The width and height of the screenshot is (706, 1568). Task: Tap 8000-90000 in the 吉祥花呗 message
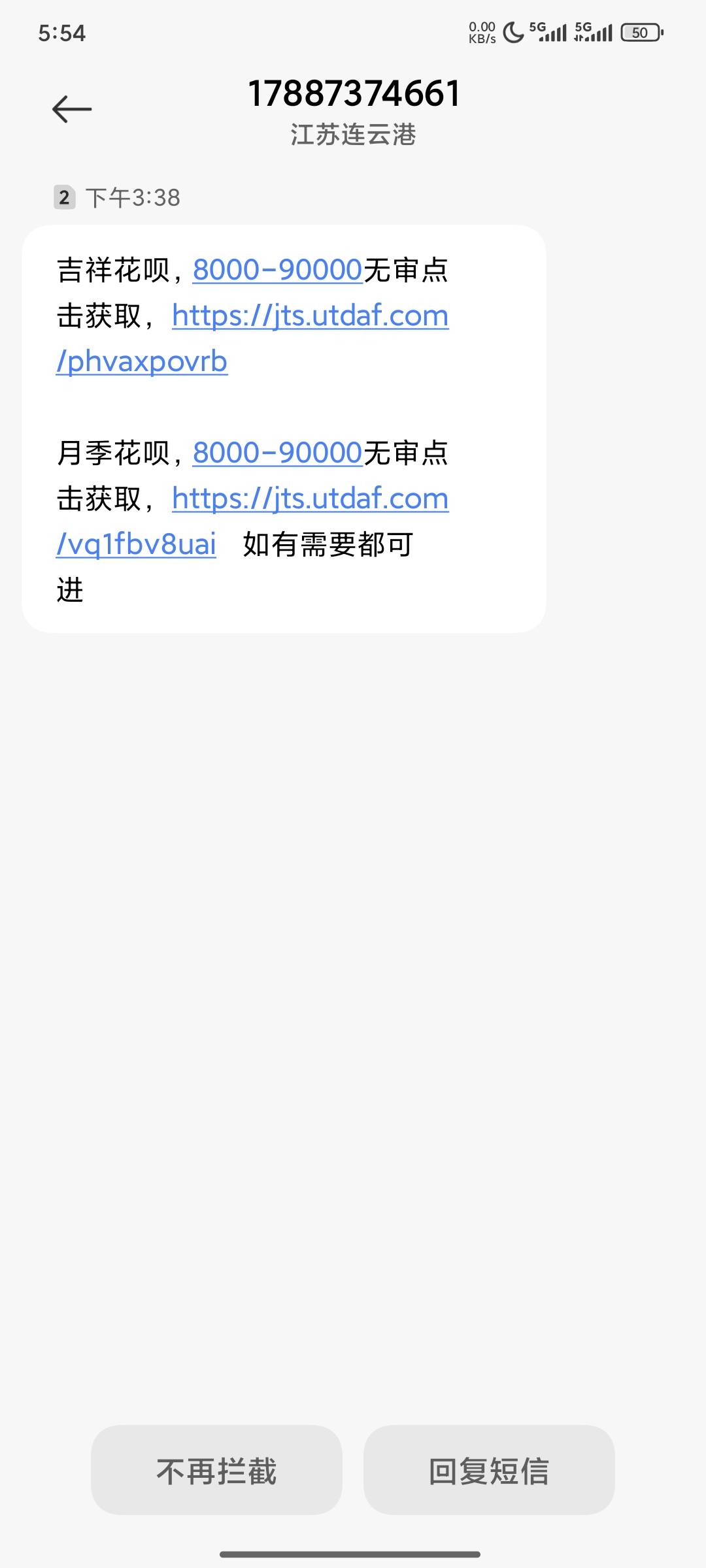[x=277, y=270]
